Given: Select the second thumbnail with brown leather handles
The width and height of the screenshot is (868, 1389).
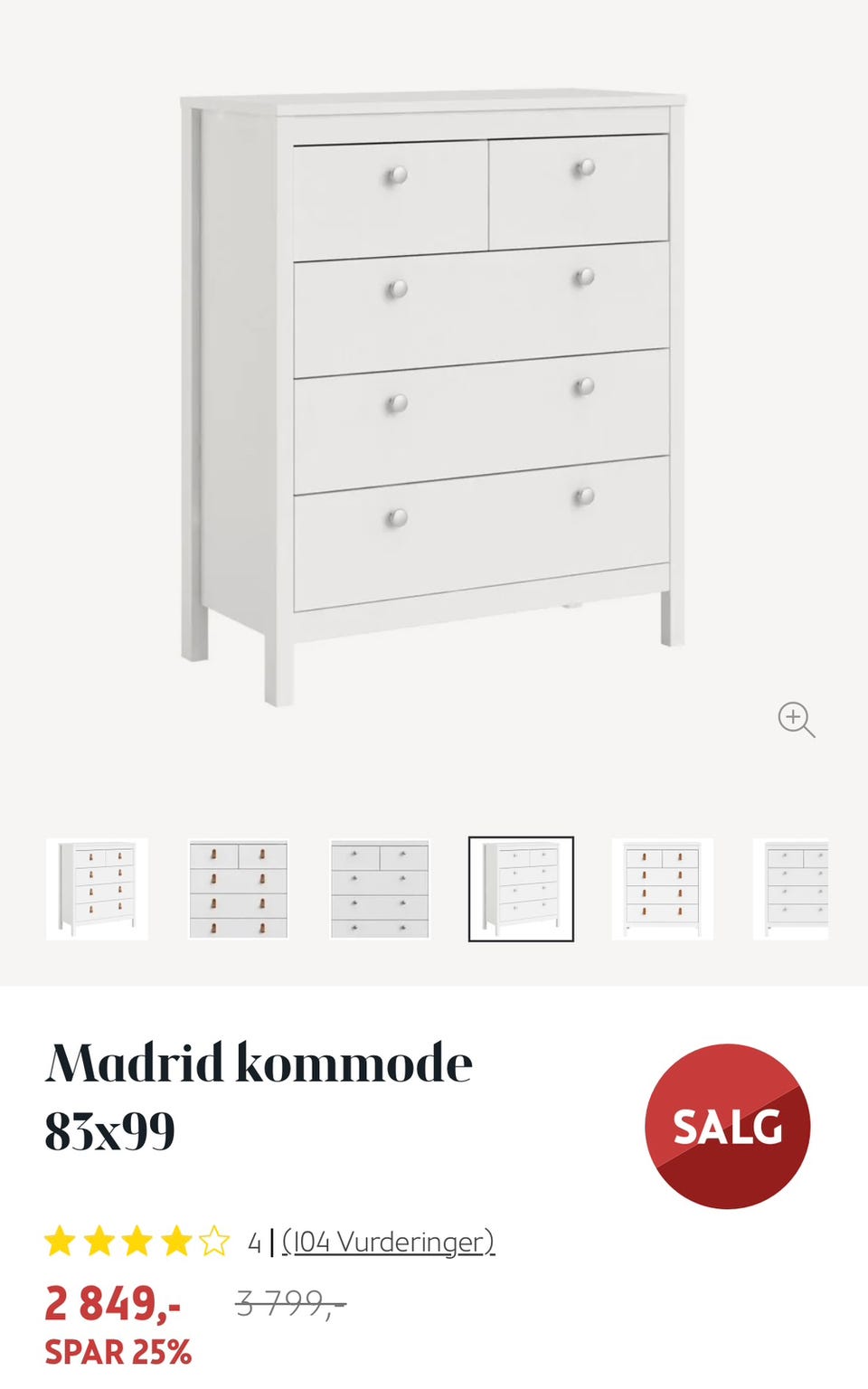Looking at the screenshot, I should [x=239, y=889].
